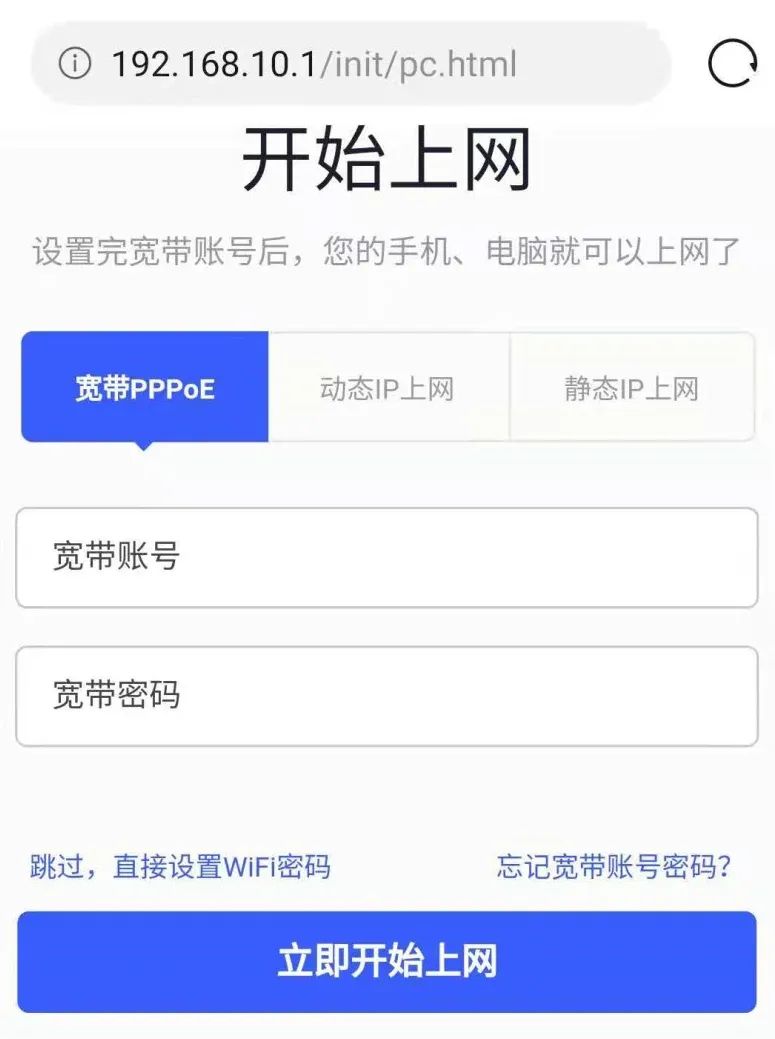
Task: Select the PPPoE broadband setup mode
Action: [x=144, y=388]
